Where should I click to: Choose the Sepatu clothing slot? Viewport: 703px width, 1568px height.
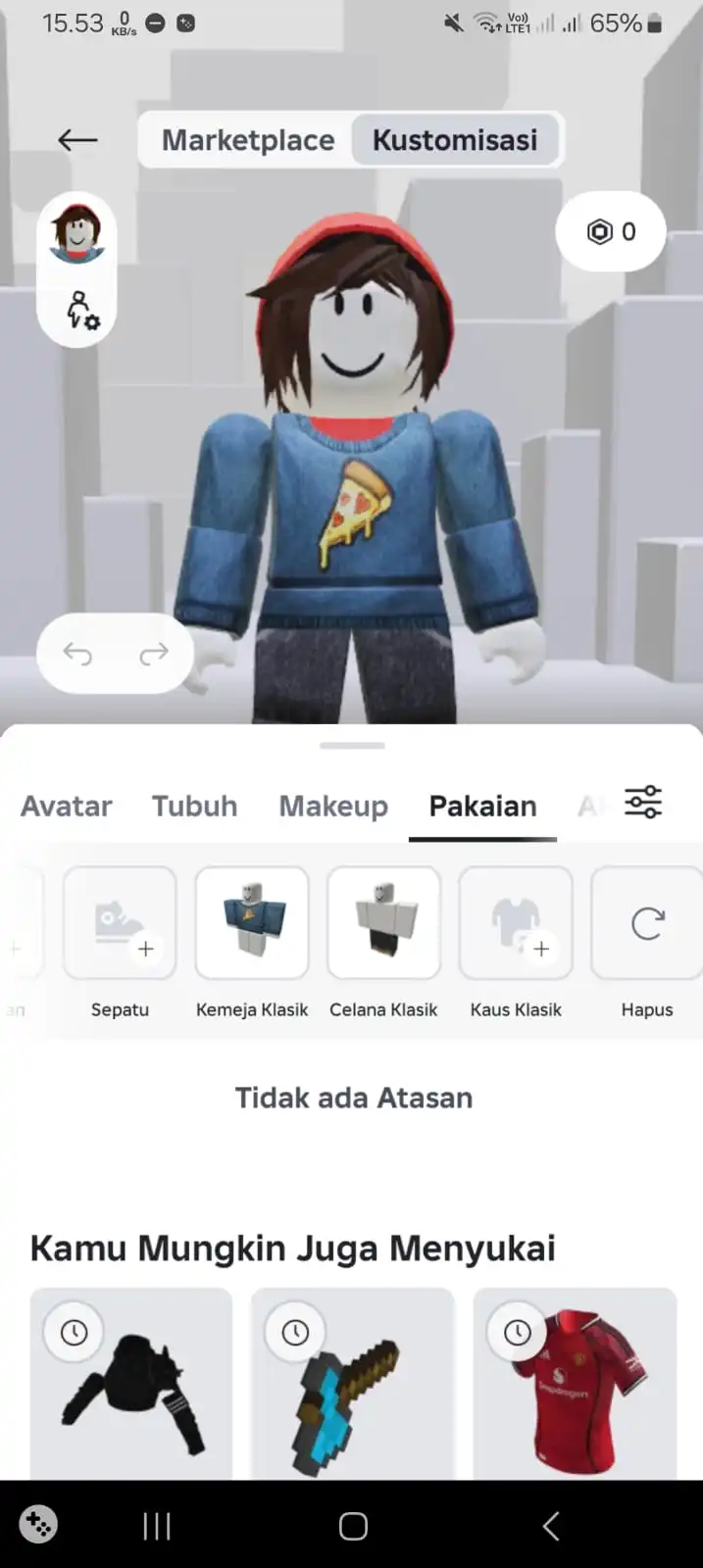tap(120, 923)
